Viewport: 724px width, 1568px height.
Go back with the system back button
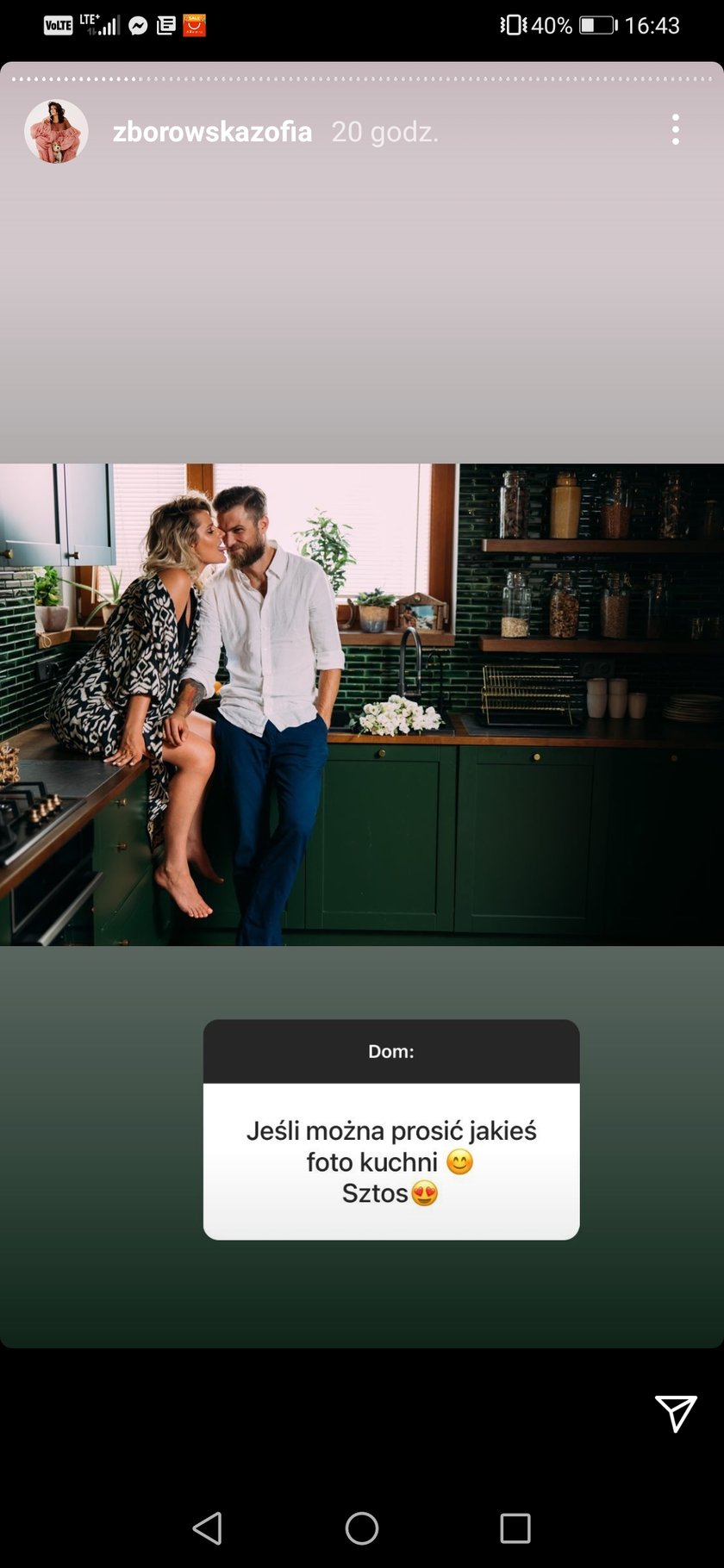point(207,1528)
